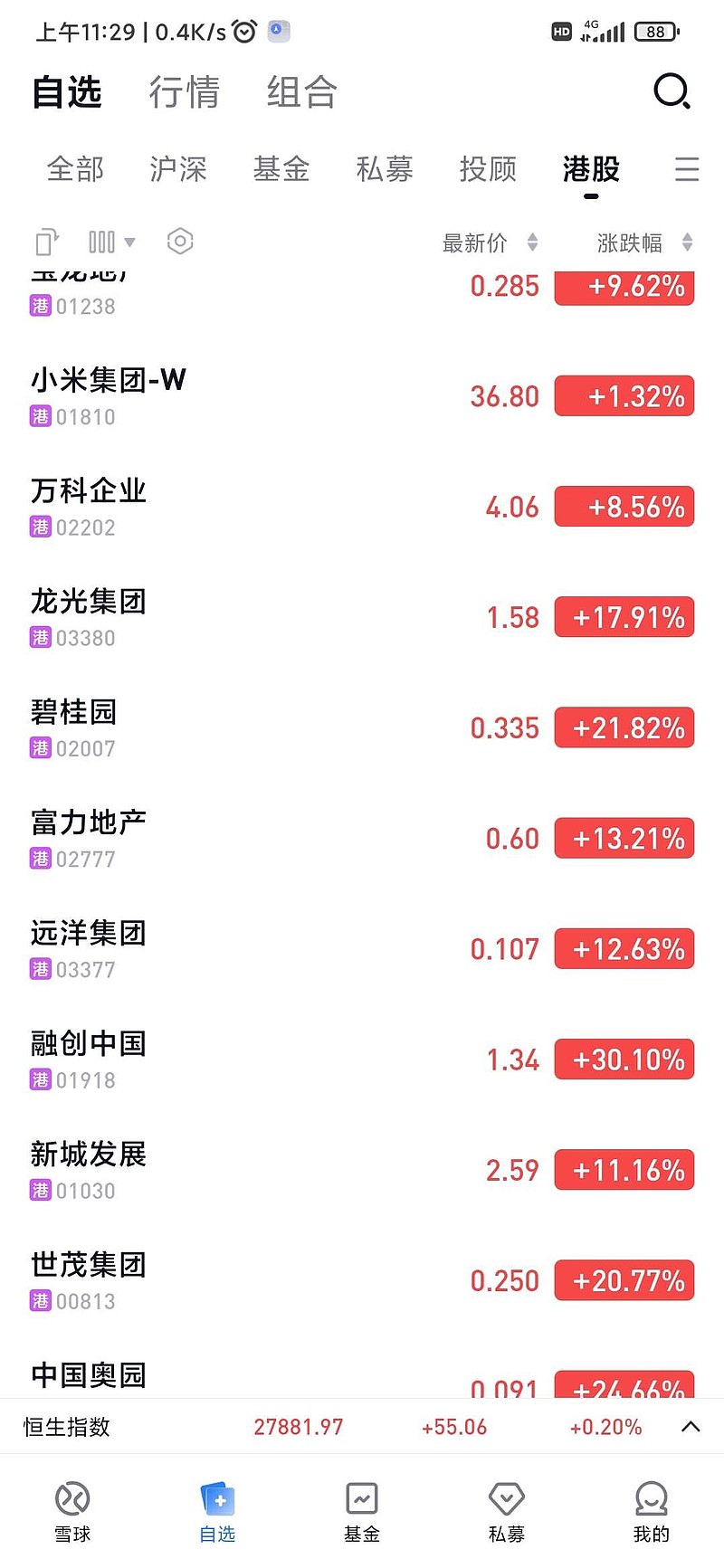
Task: Tap the +17.91% change badge for 龙光集团
Action: coord(624,618)
